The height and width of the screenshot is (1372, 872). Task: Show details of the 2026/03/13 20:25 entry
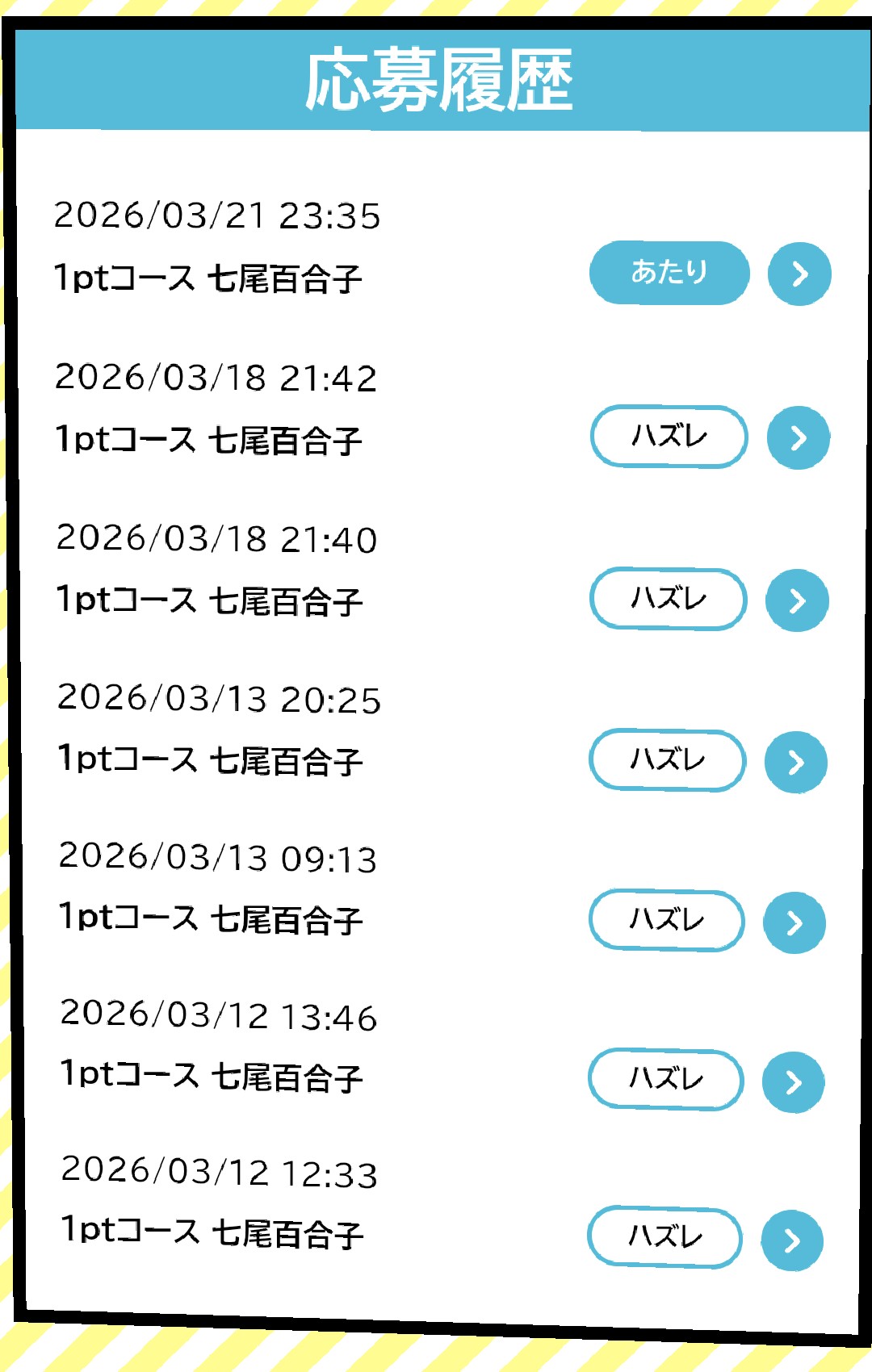tap(795, 762)
